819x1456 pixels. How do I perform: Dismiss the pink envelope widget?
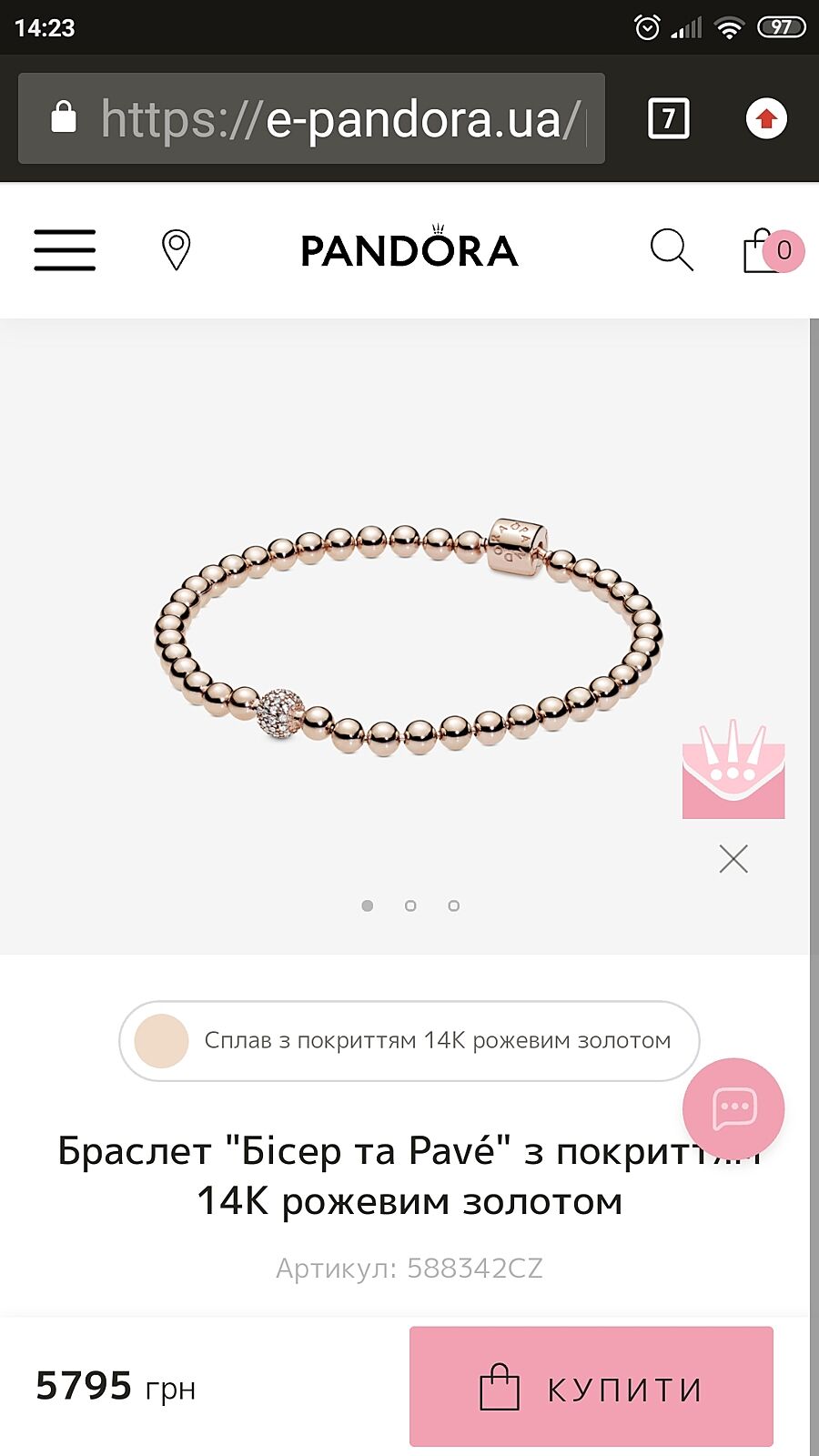[x=733, y=859]
